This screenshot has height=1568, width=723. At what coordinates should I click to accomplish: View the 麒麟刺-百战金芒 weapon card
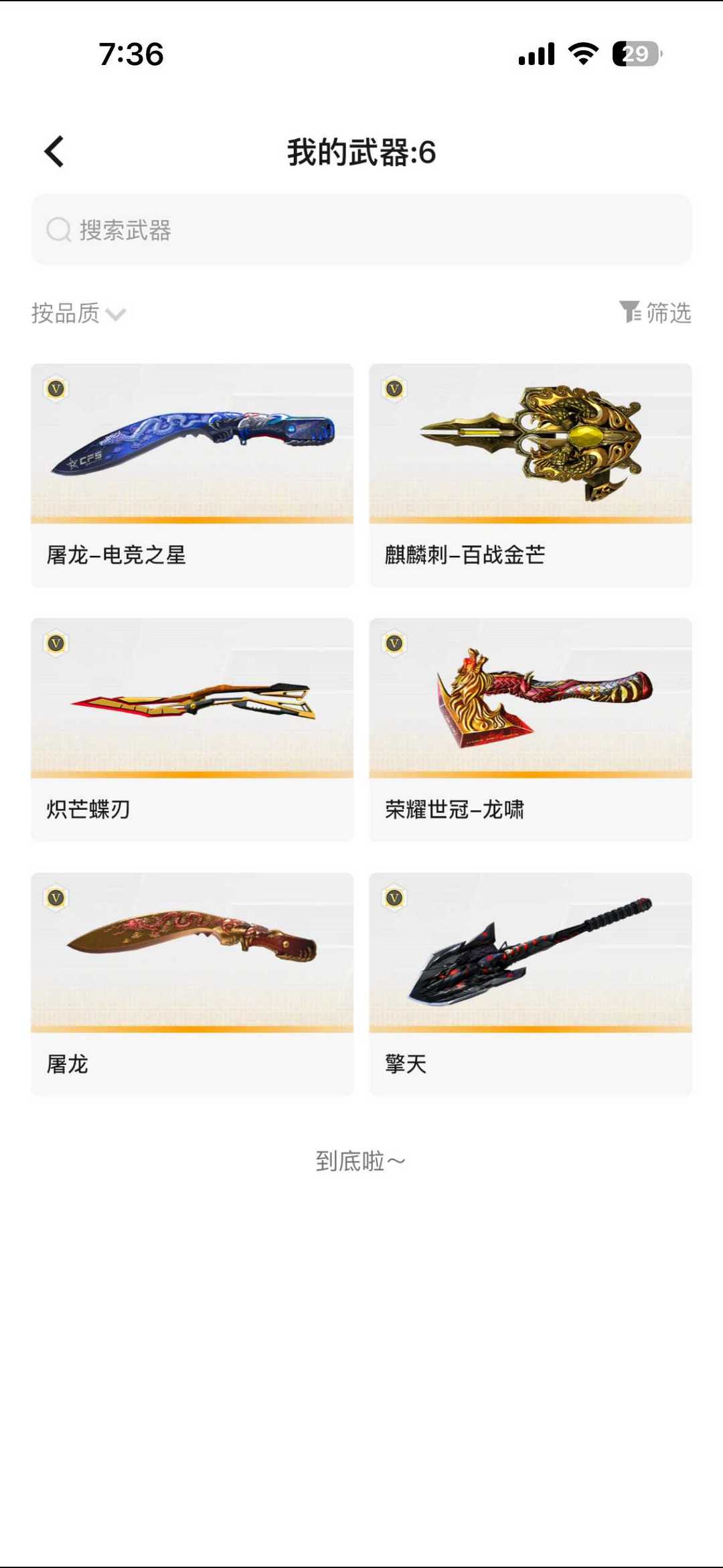point(530,475)
